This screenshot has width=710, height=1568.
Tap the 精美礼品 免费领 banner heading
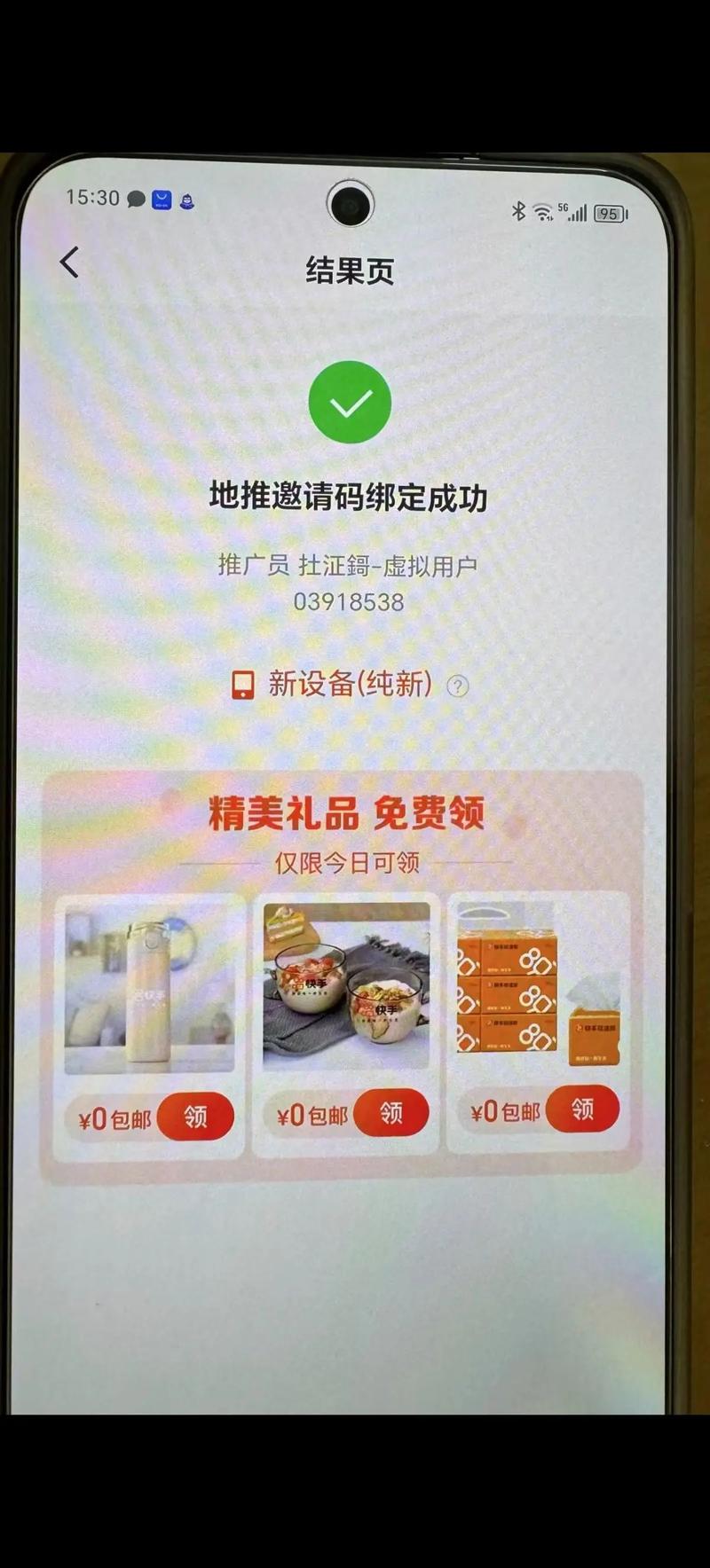click(x=349, y=813)
